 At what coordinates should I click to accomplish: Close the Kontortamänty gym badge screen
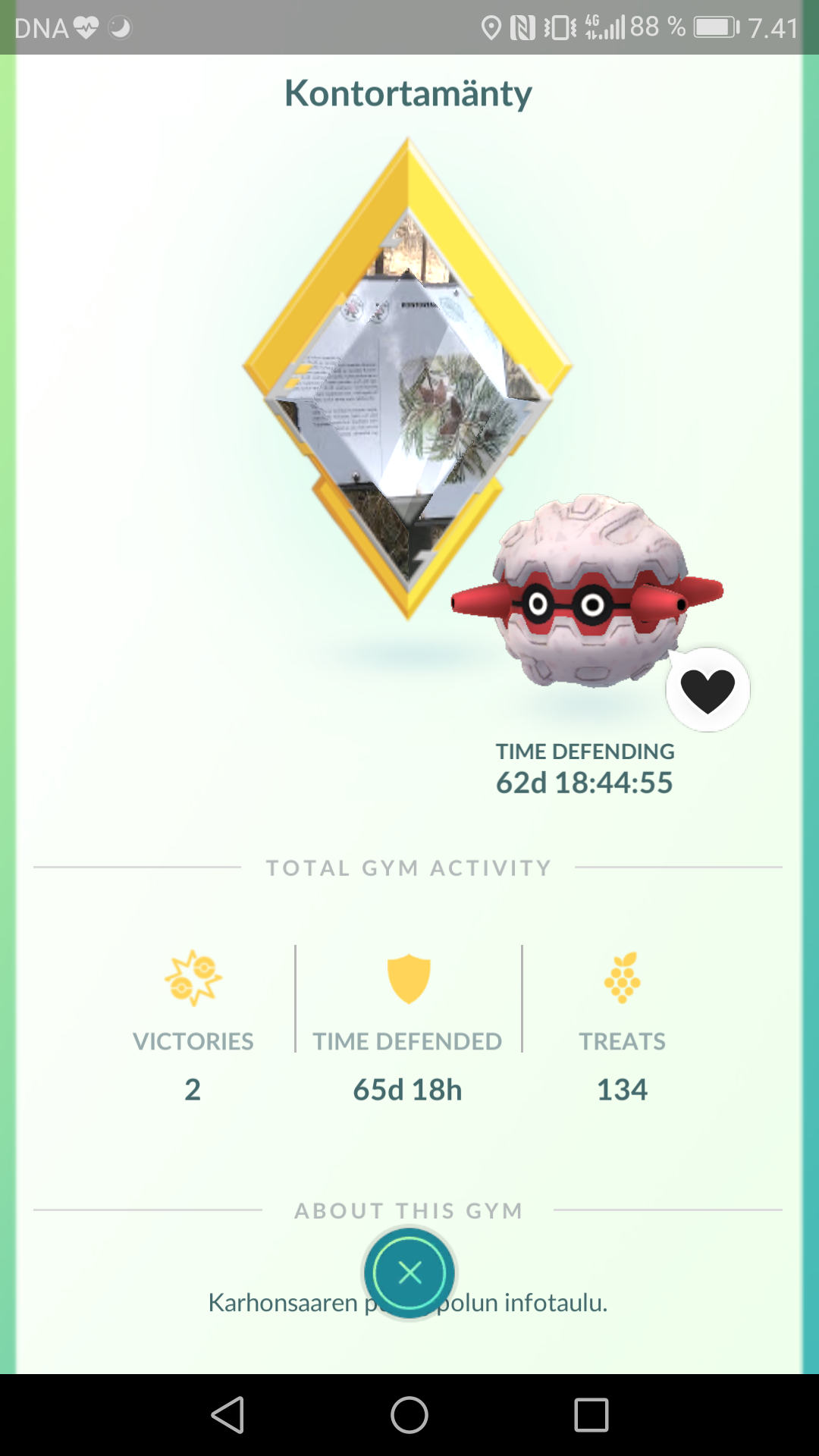pos(409,1272)
